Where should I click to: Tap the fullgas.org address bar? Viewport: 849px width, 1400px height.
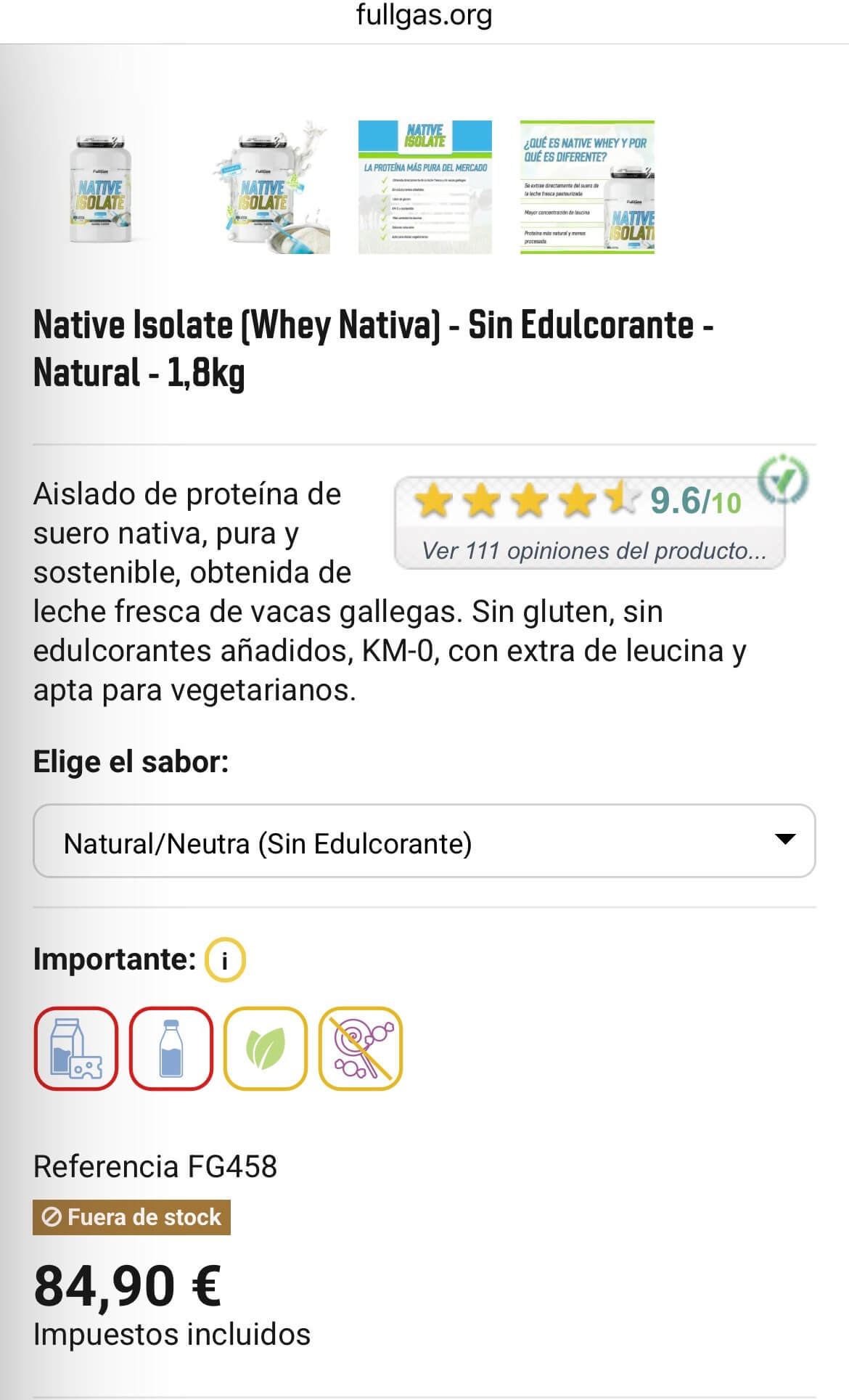pos(424,16)
